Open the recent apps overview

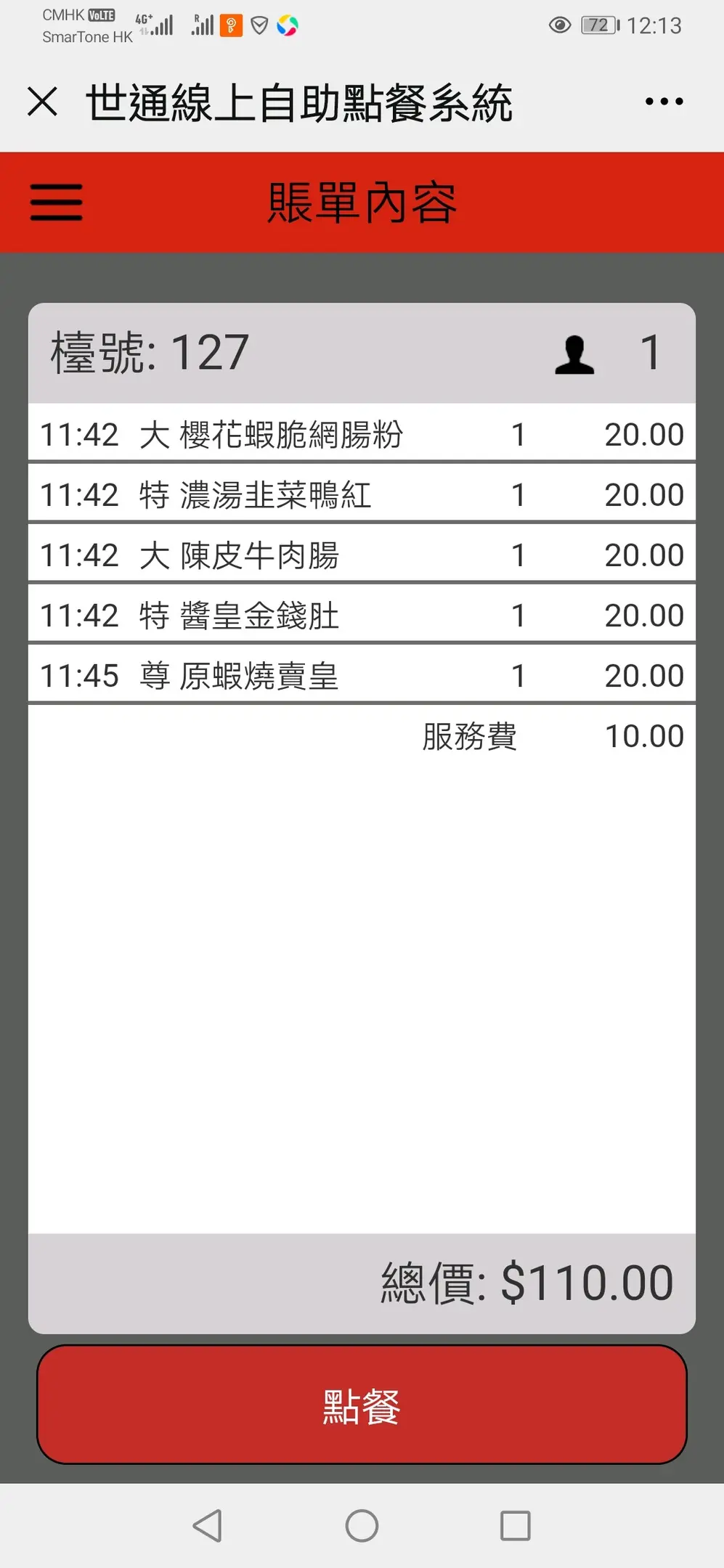[x=516, y=1526]
